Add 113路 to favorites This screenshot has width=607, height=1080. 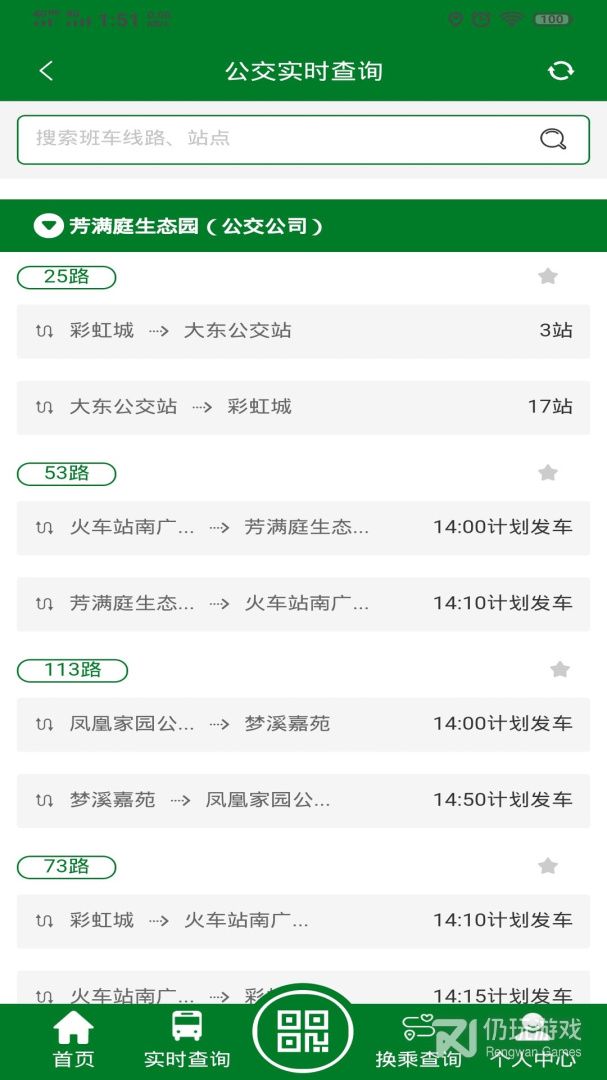click(560, 670)
